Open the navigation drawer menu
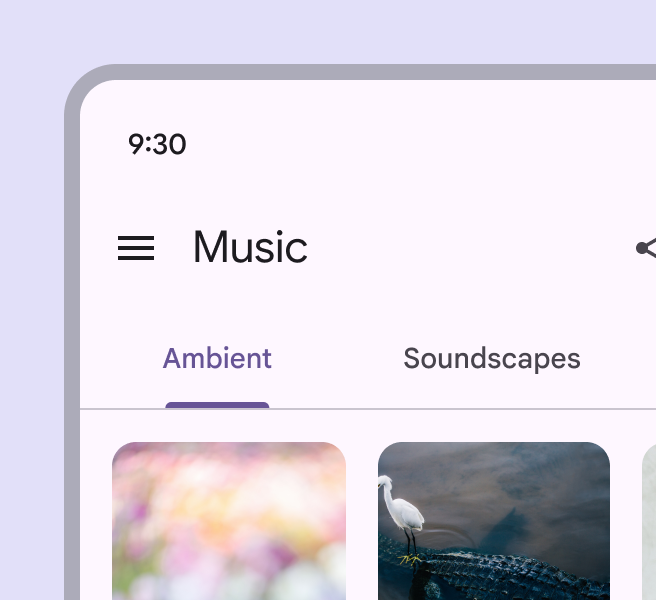Viewport: 656px width, 600px height. 136,248
